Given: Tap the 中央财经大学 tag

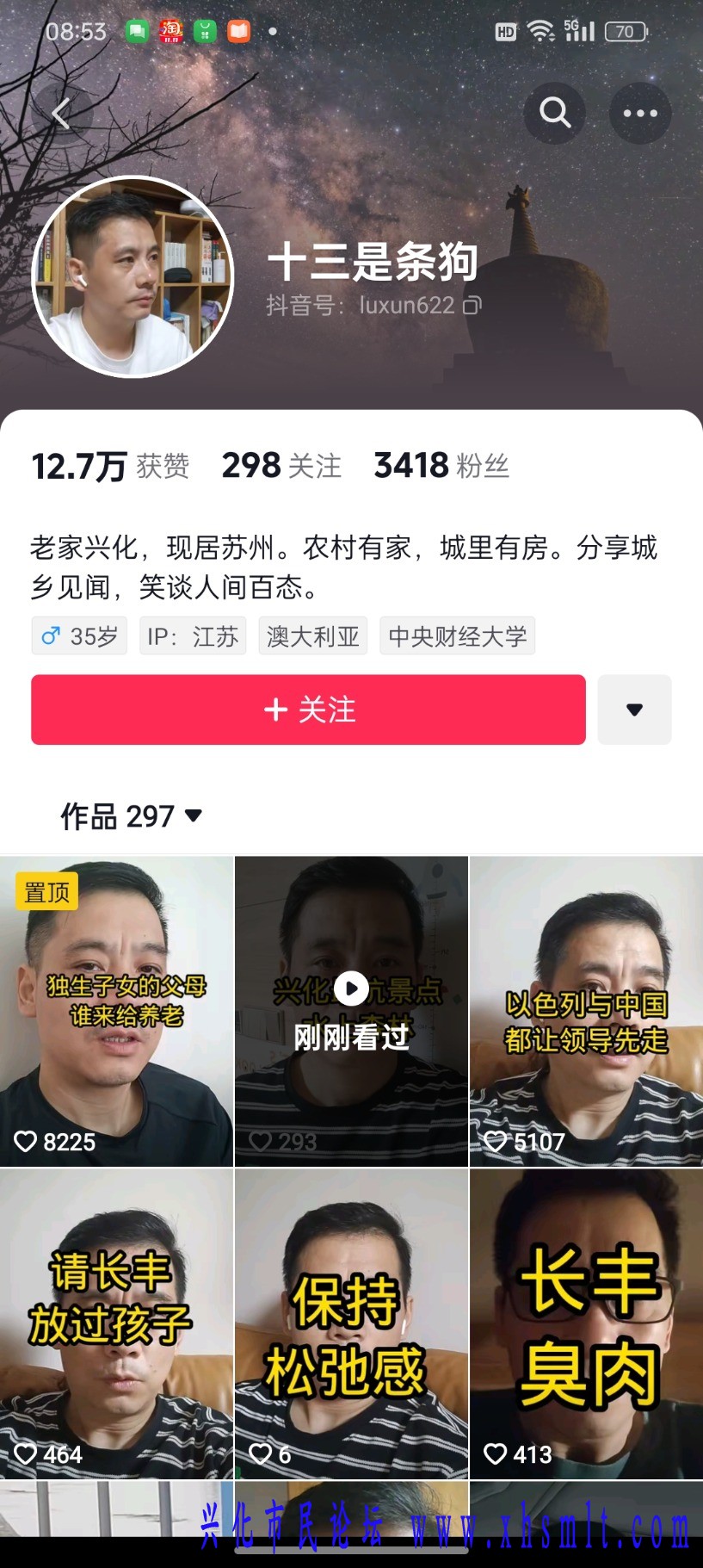Looking at the screenshot, I should [x=457, y=636].
